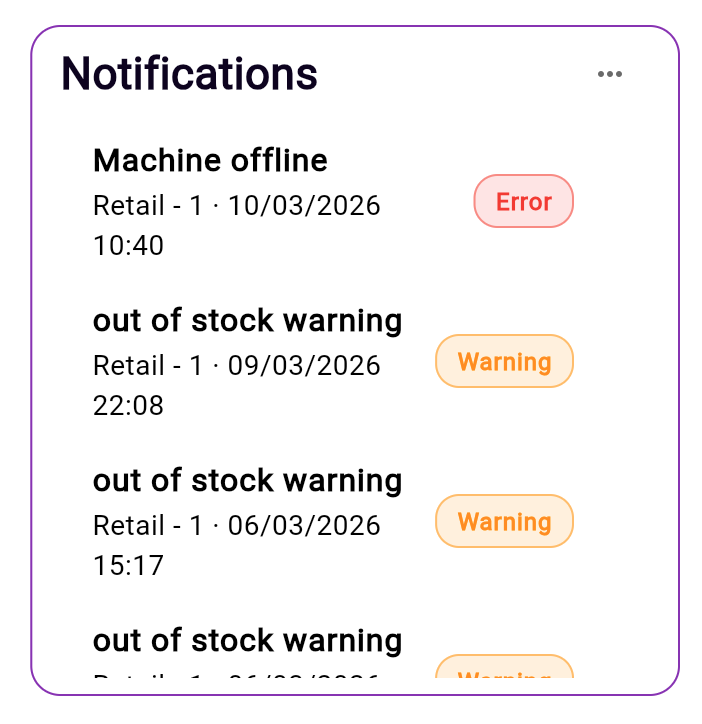
Task: Open out of stock warning at 15:17
Action: pos(247,481)
